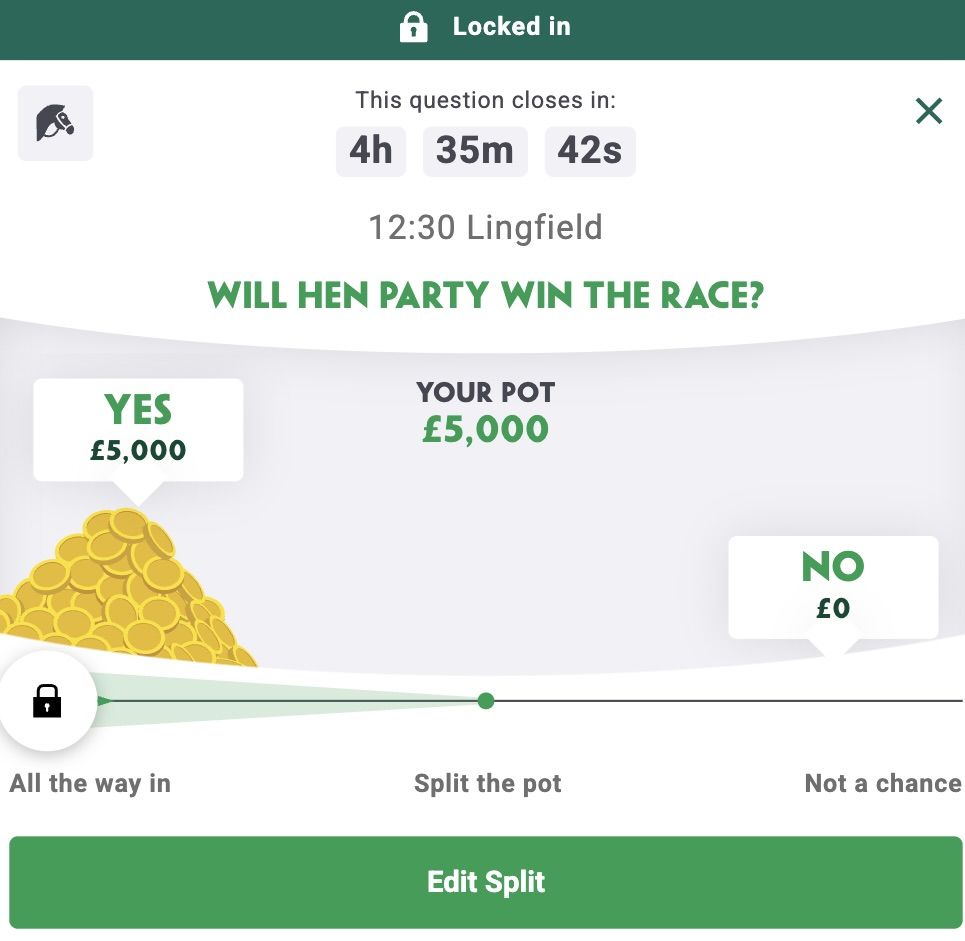Tap the Split the pot midpoint marker

[x=486, y=701]
